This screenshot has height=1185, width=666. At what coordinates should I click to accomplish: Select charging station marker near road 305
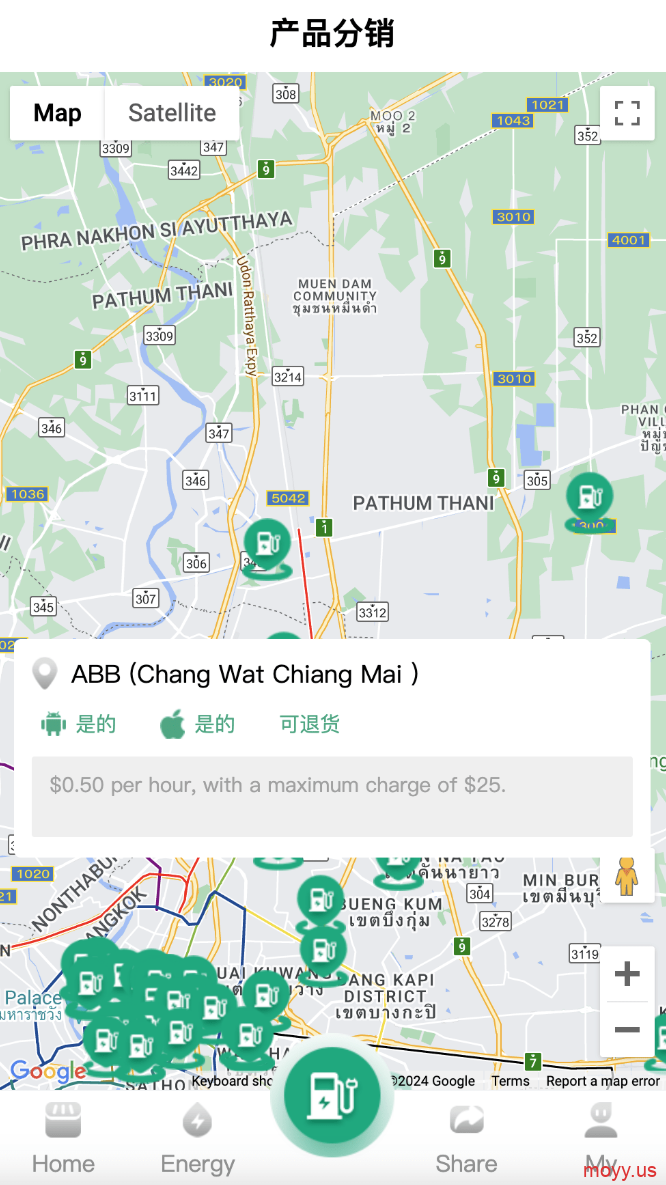pyautogui.click(x=590, y=500)
